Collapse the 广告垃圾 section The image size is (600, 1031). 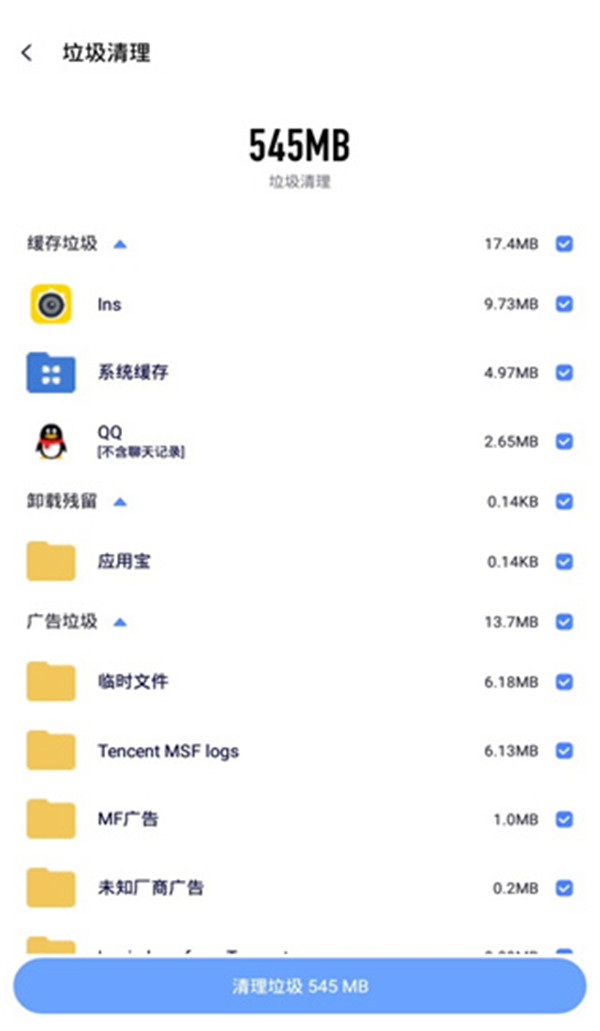[120, 622]
